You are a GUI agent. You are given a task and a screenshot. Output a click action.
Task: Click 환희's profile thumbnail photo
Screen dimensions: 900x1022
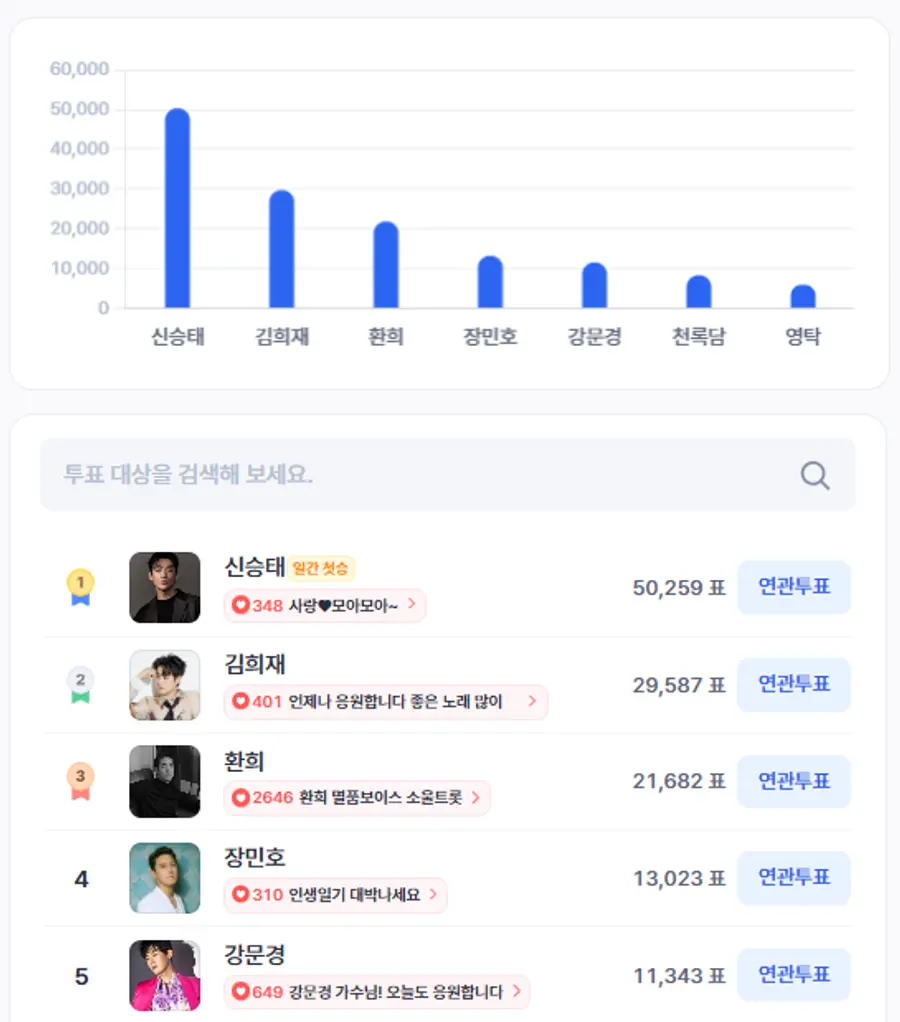pos(164,781)
